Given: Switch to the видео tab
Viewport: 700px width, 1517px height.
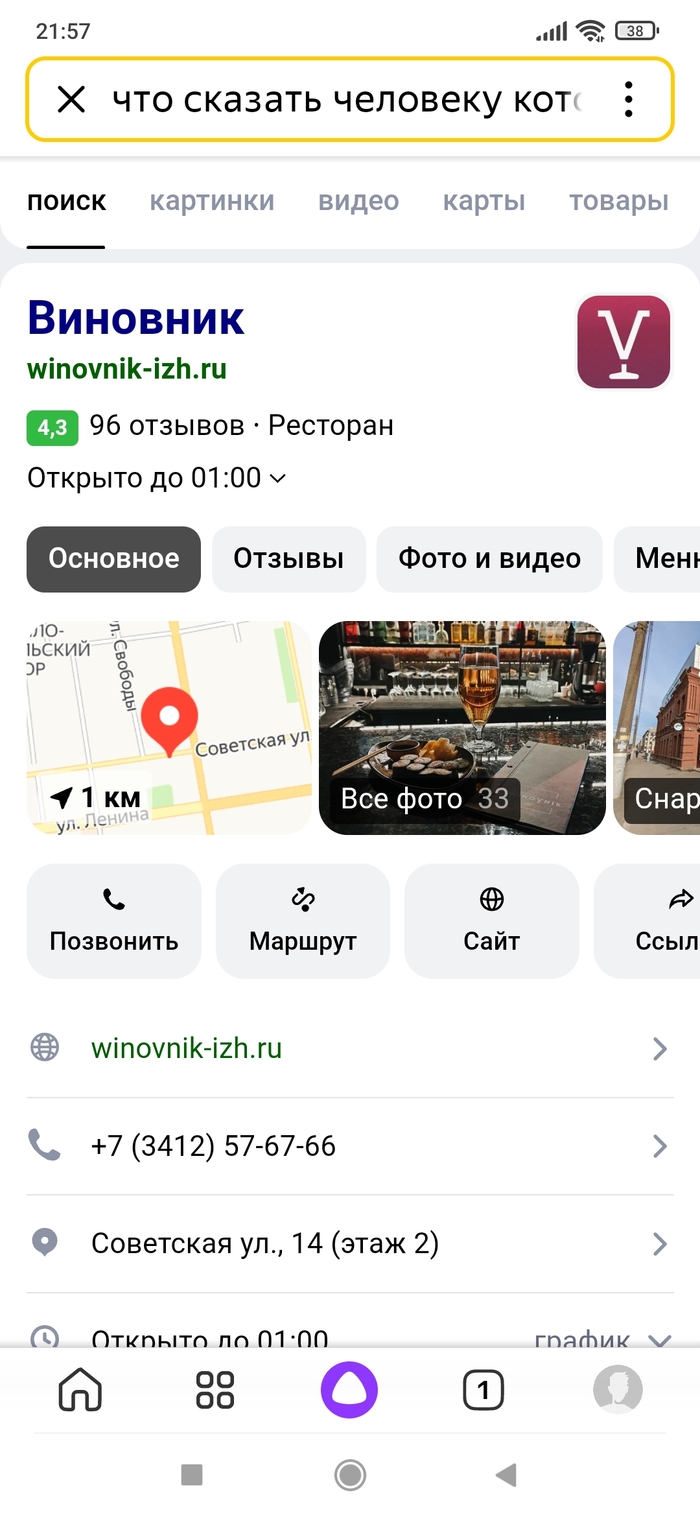Looking at the screenshot, I should tap(358, 201).
